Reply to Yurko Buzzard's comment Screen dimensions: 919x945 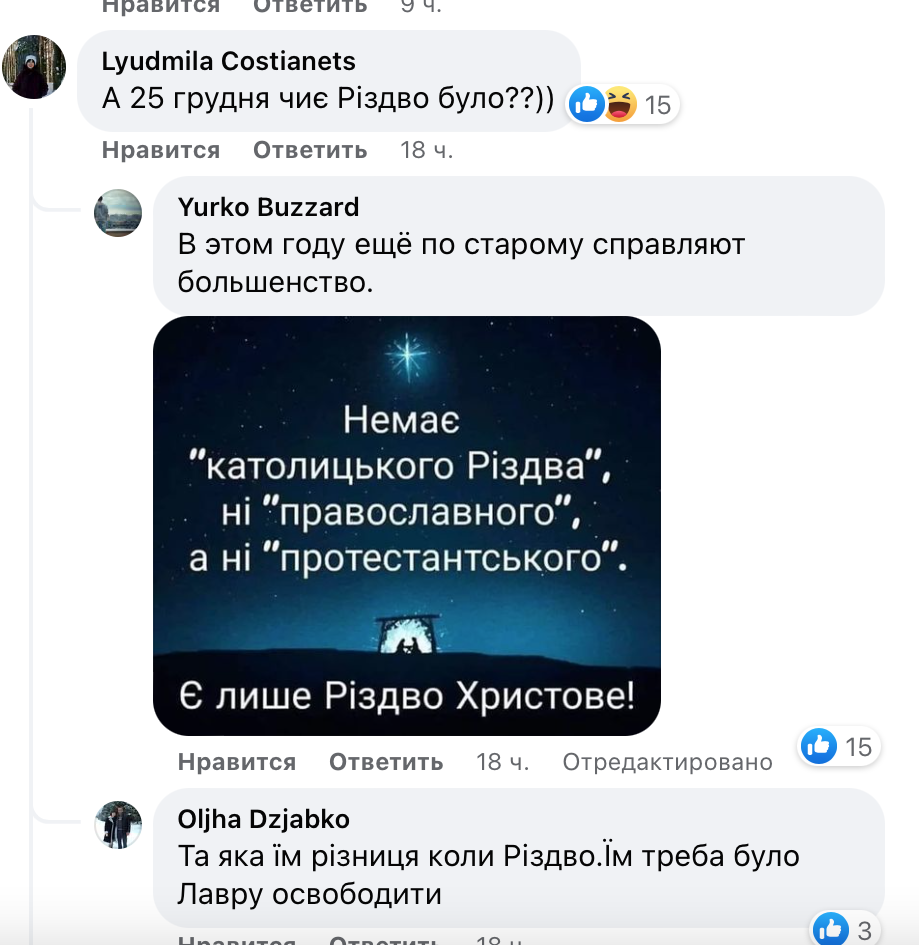pos(386,762)
